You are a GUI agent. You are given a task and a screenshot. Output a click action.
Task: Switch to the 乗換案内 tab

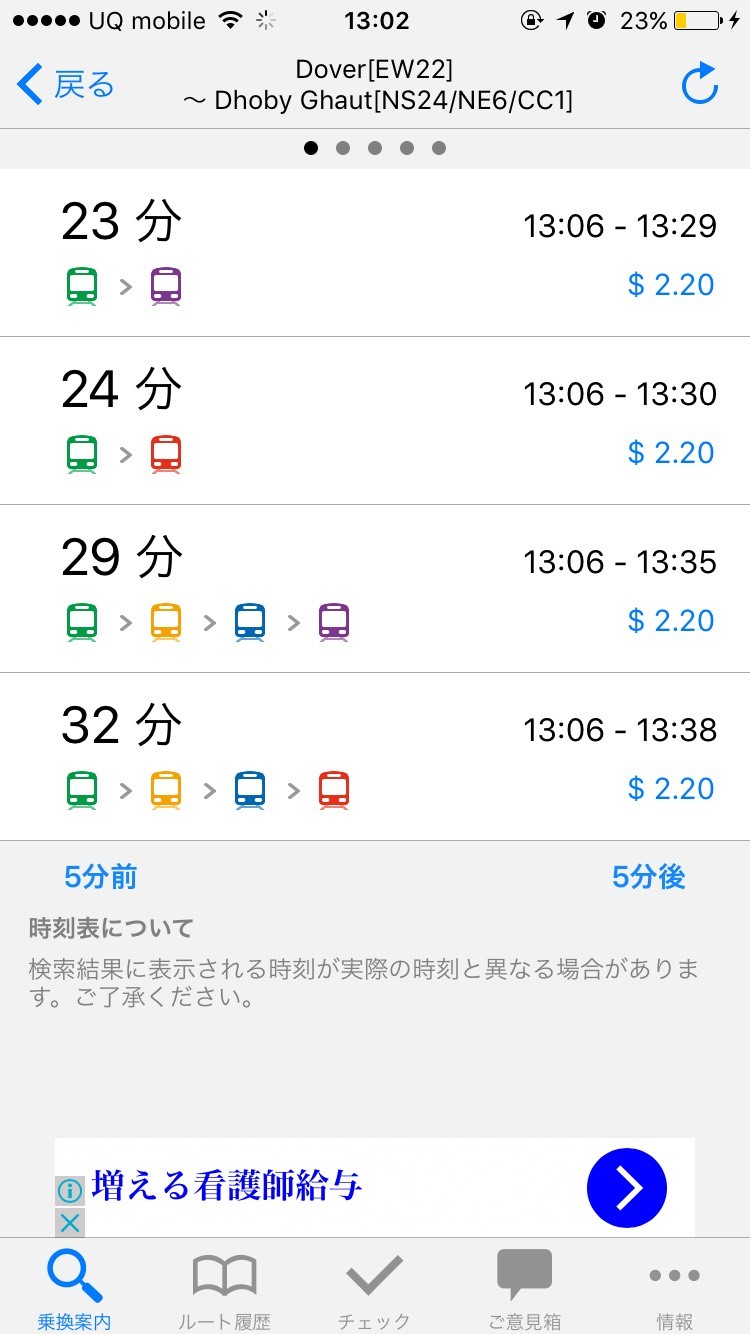click(x=75, y=1288)
